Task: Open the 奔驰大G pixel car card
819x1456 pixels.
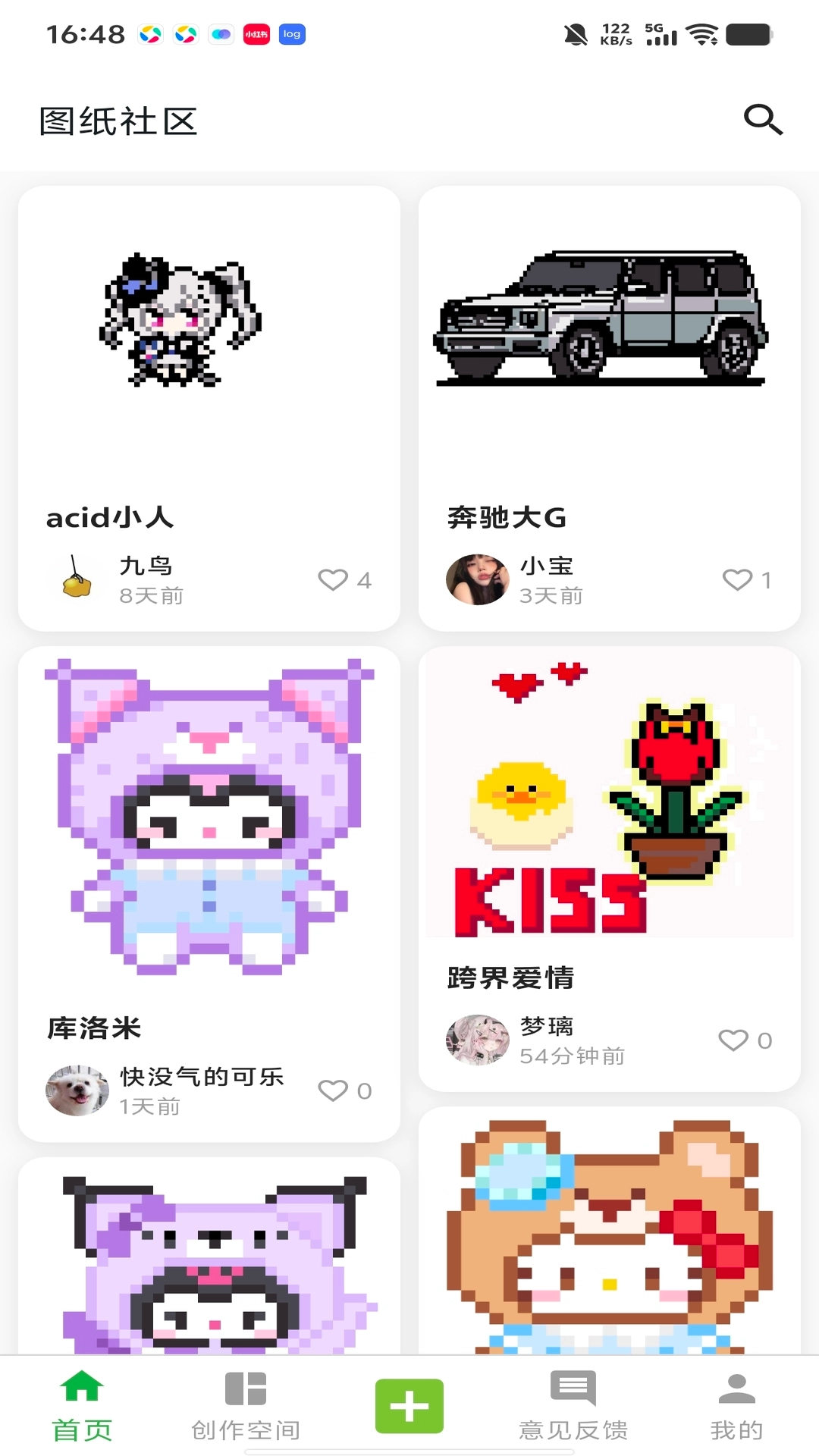Action: coord(609,364)
